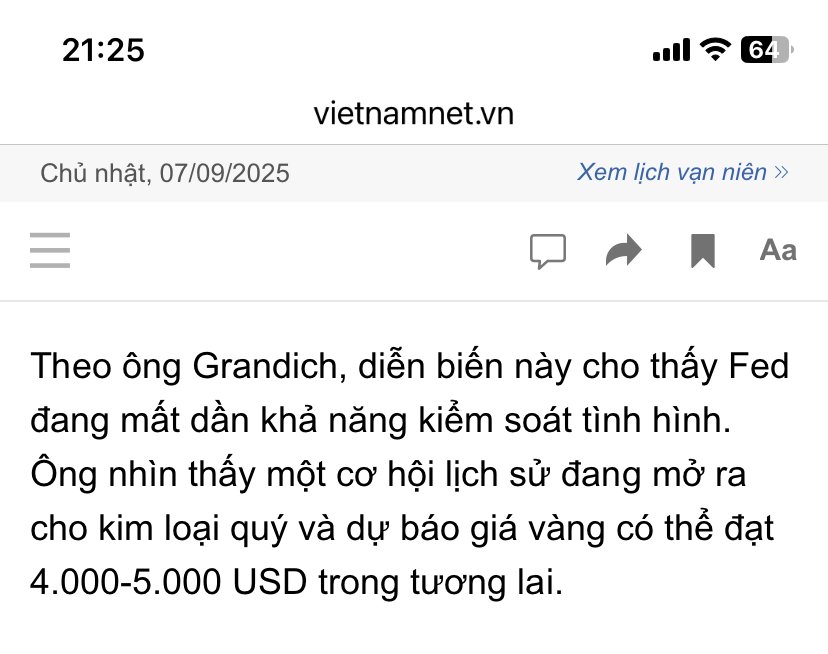Bookmark this article
This screenshot has width=828, height=654.
coord(703,251)
